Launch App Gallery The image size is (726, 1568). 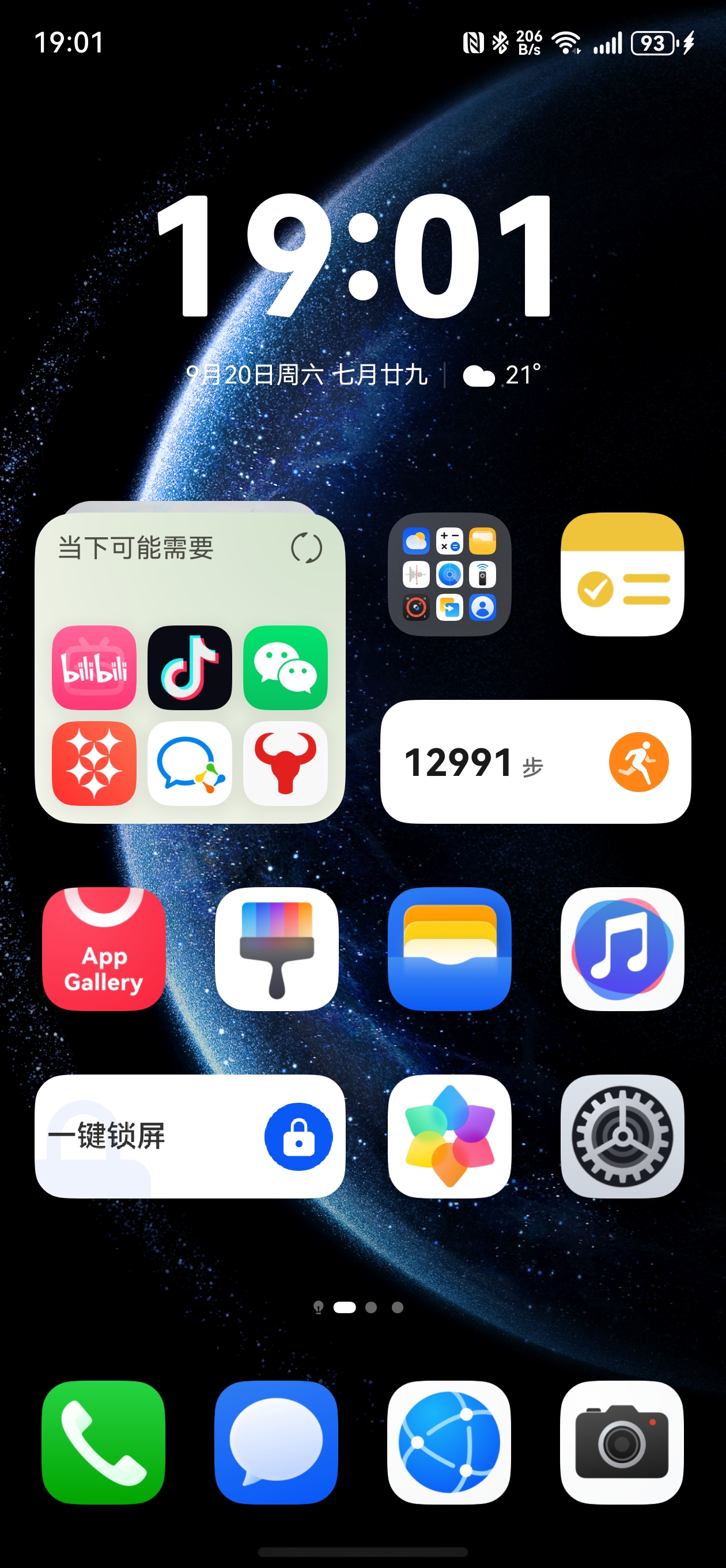coord(104,949)
